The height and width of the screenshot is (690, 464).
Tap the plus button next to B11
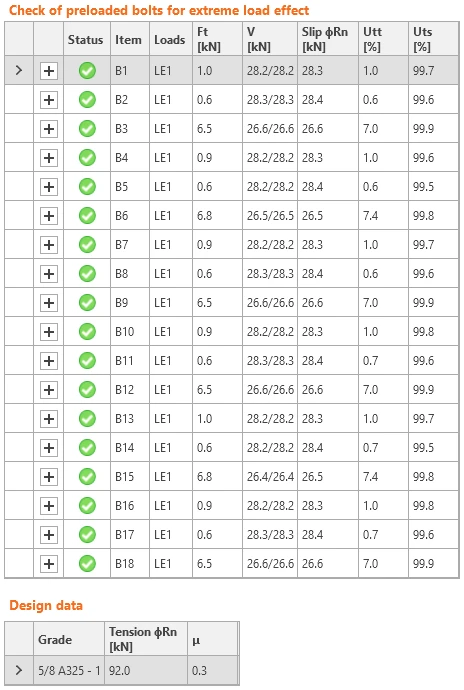[x=49, y=361]
